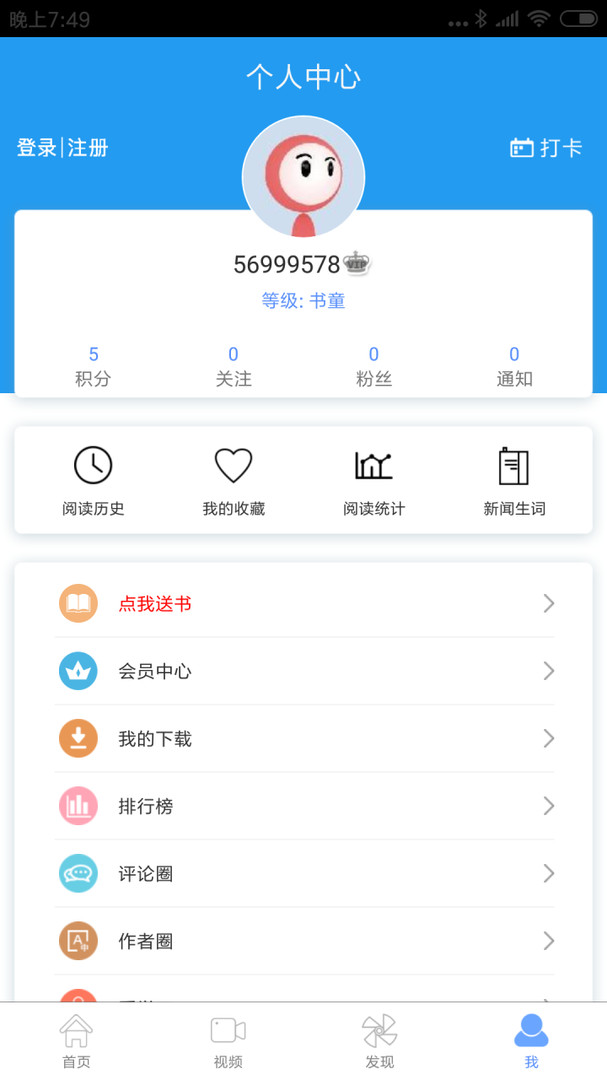The width and height of the screenshot is (607, 1080).
Task: Open 新闻生词 news vocabulary
Action: [x=514, y=481]
